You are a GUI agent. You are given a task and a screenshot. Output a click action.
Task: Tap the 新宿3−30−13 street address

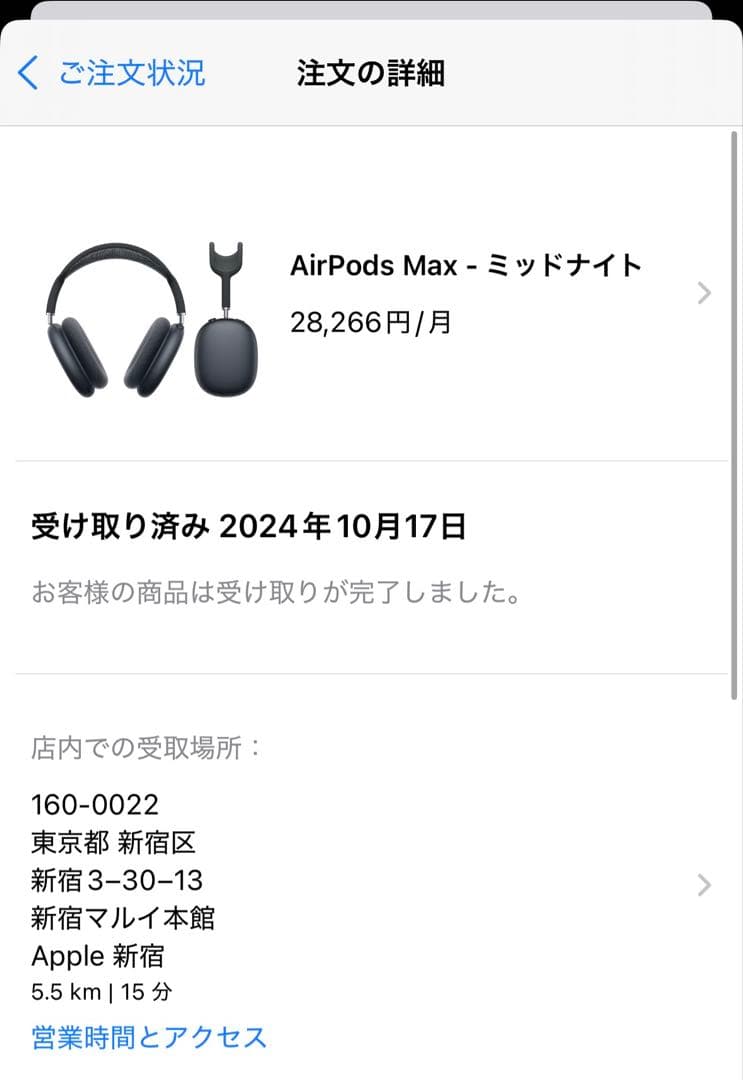[x=115, y=880]
